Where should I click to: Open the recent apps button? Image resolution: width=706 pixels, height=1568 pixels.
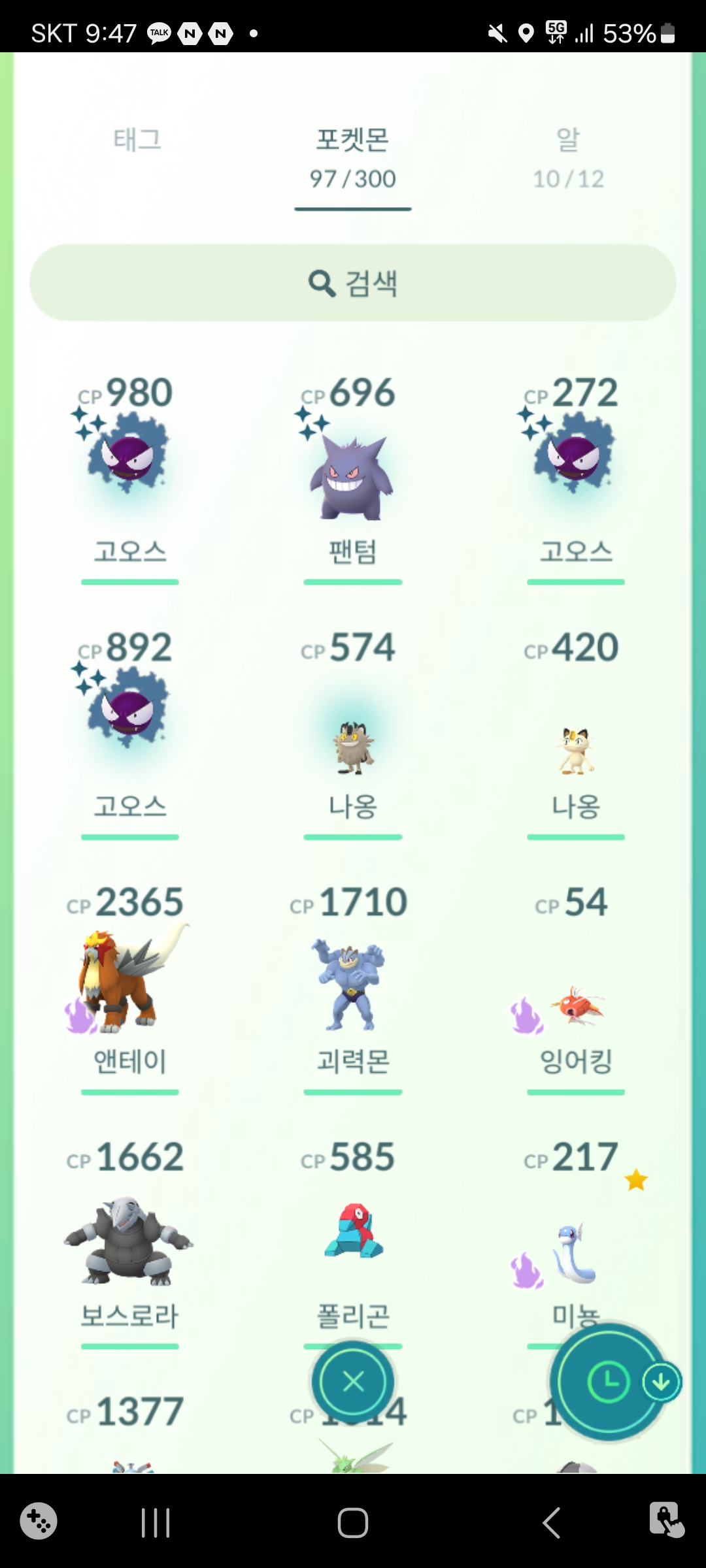pos(156,1523)
